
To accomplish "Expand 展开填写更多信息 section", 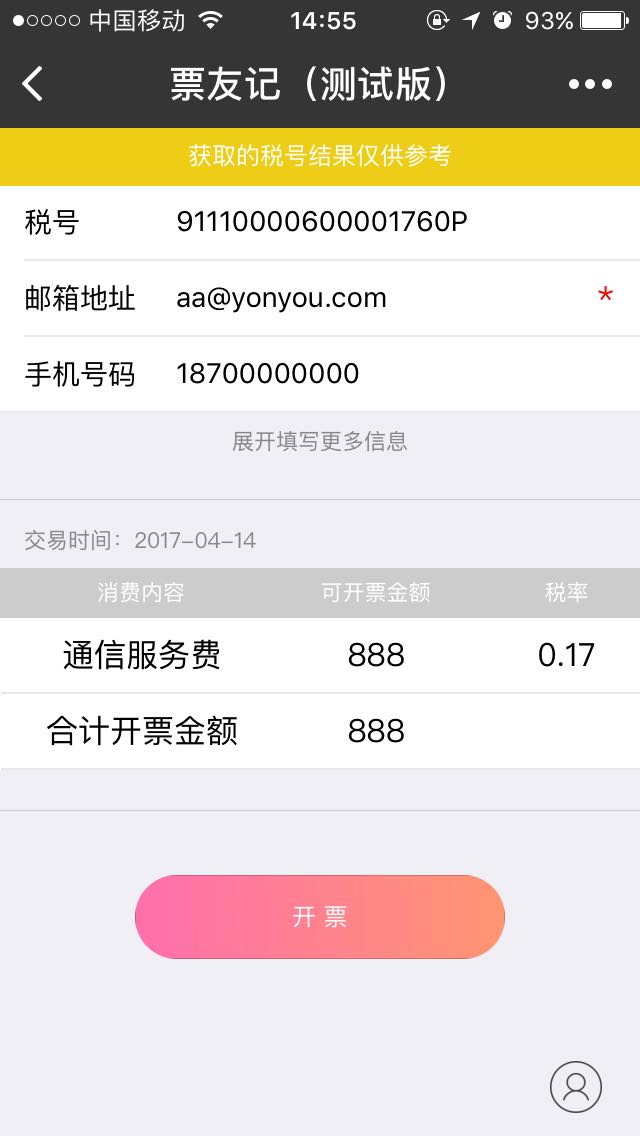I will click(x=320, y=440).
